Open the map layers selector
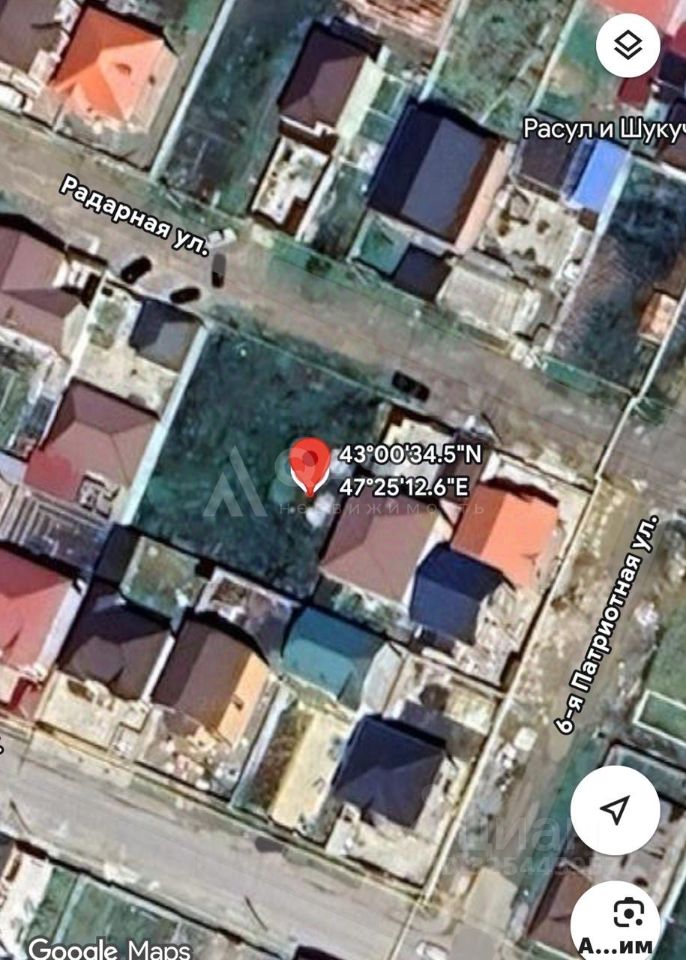Viewport: 686px width, 960px height. click(x=628, y=44)
